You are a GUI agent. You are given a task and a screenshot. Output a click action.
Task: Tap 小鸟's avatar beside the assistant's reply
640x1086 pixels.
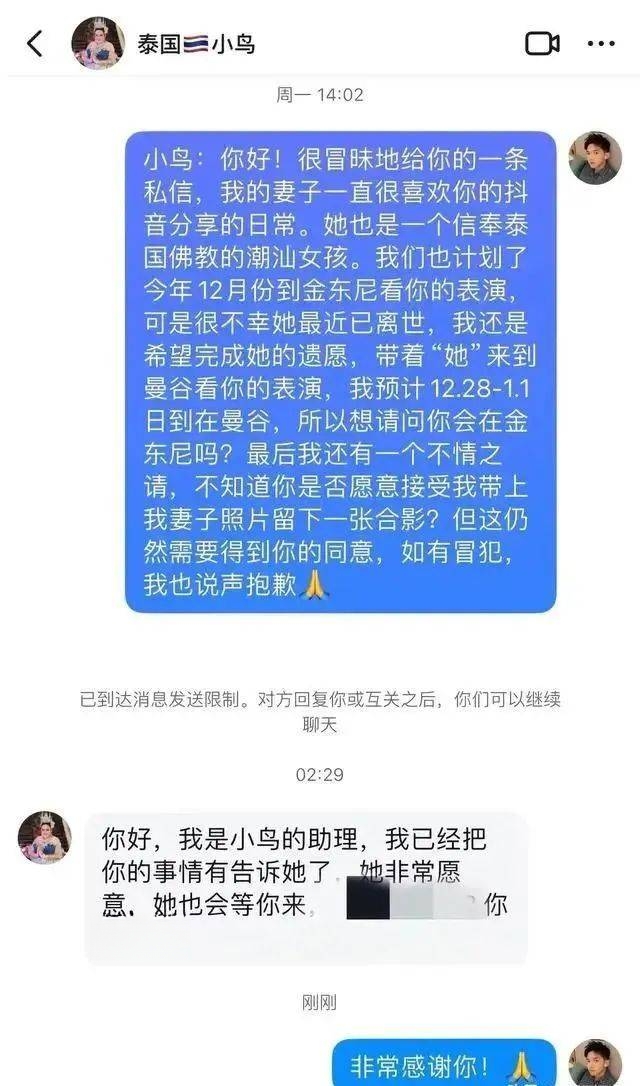[45, 837]
